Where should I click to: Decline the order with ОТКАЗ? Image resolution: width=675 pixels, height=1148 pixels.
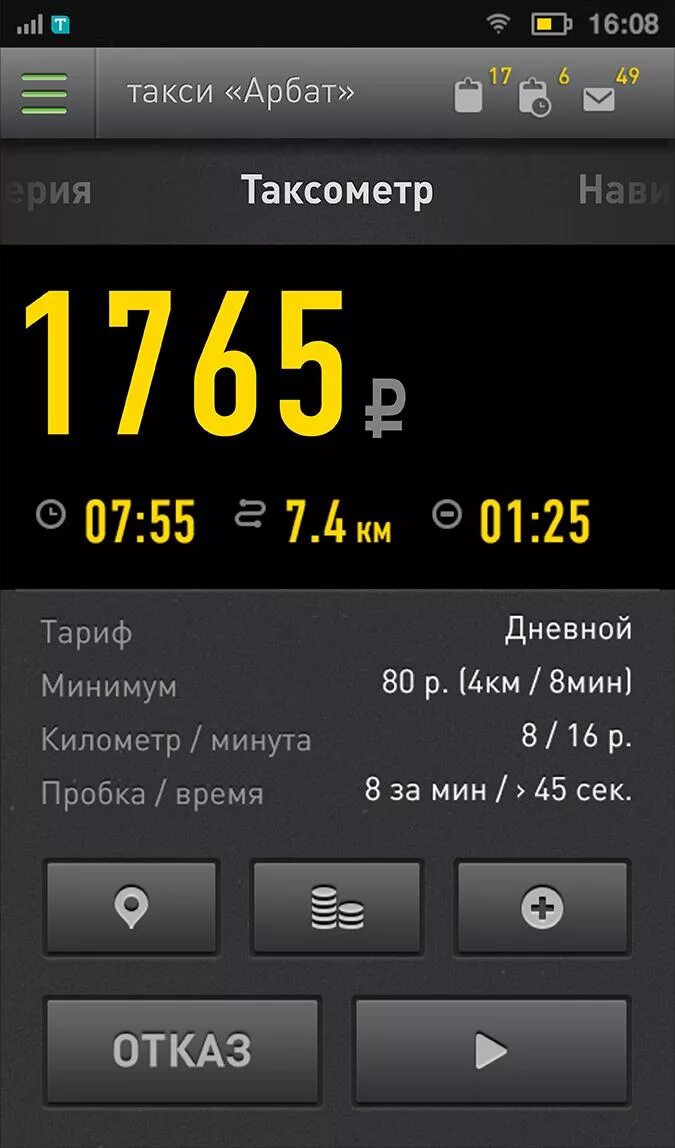(182, 1050)
